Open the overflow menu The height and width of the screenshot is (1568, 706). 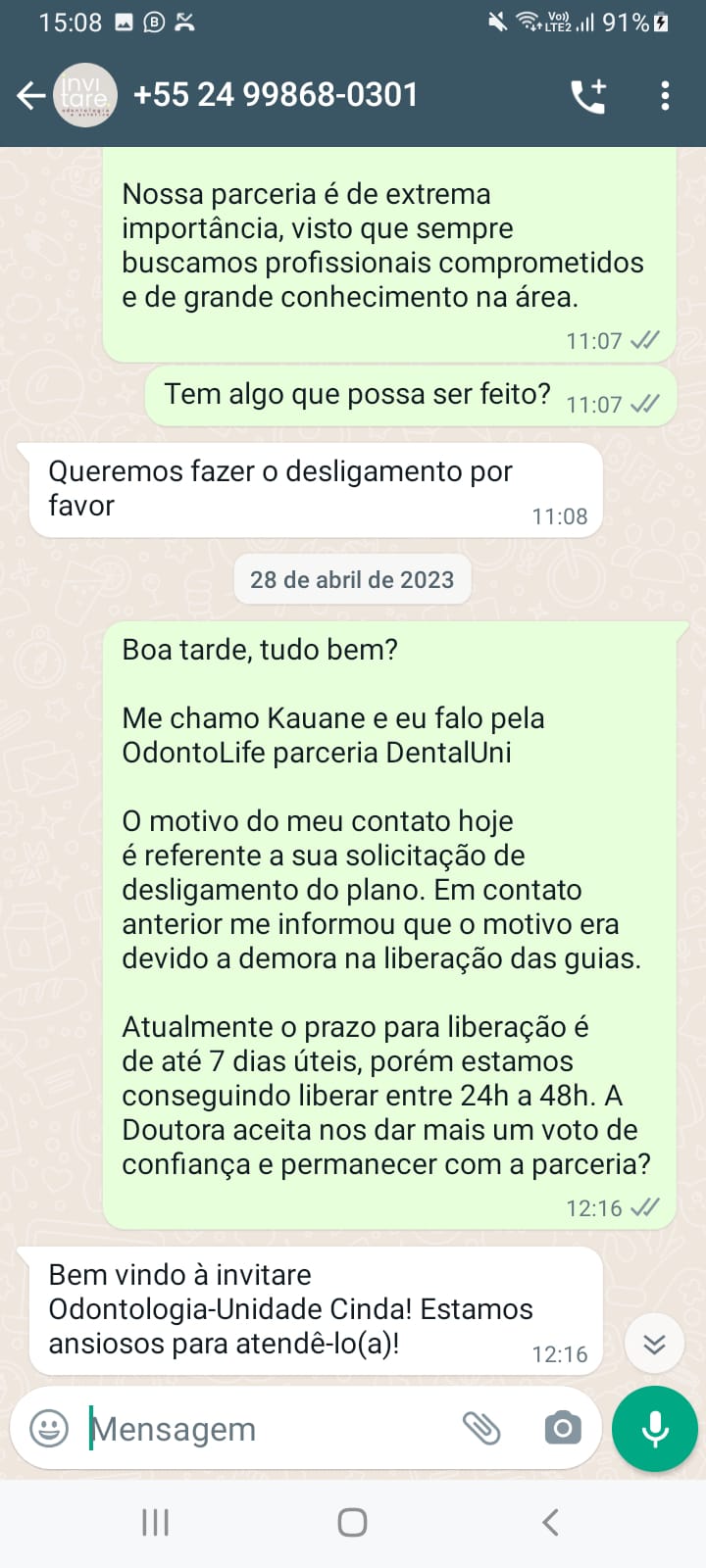[665, 96]
